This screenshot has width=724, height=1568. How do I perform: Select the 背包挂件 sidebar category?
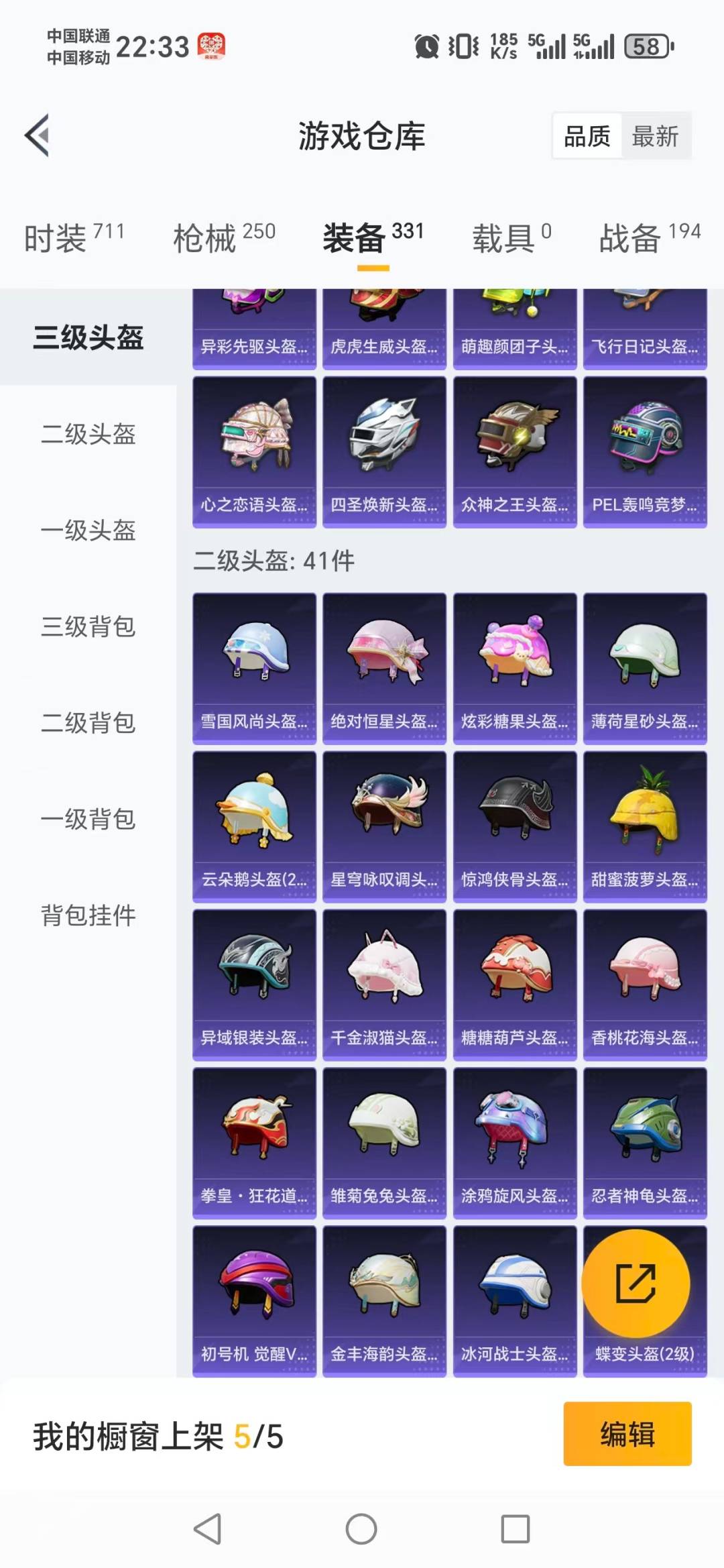[88, 914]
